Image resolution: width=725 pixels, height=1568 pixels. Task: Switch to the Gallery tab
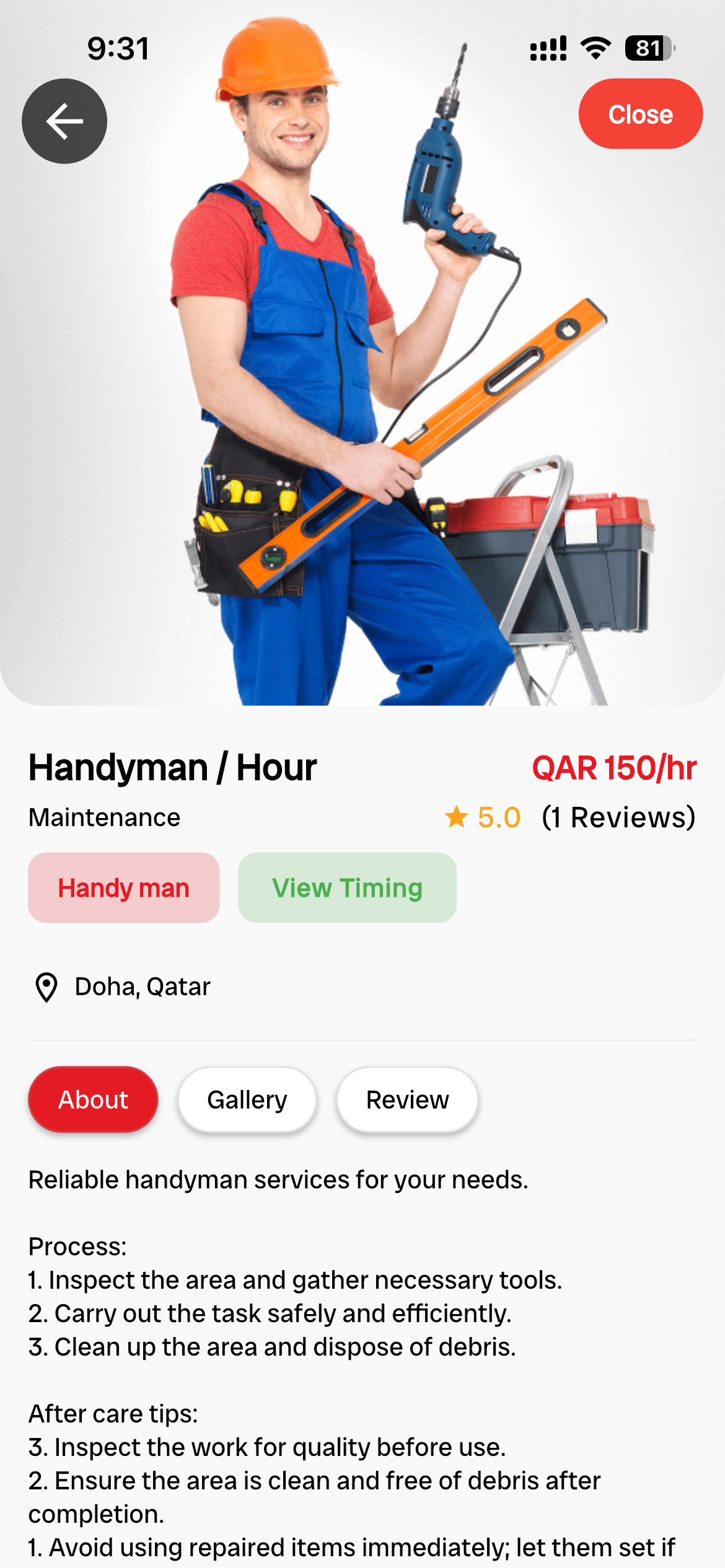pos(247,1100)
